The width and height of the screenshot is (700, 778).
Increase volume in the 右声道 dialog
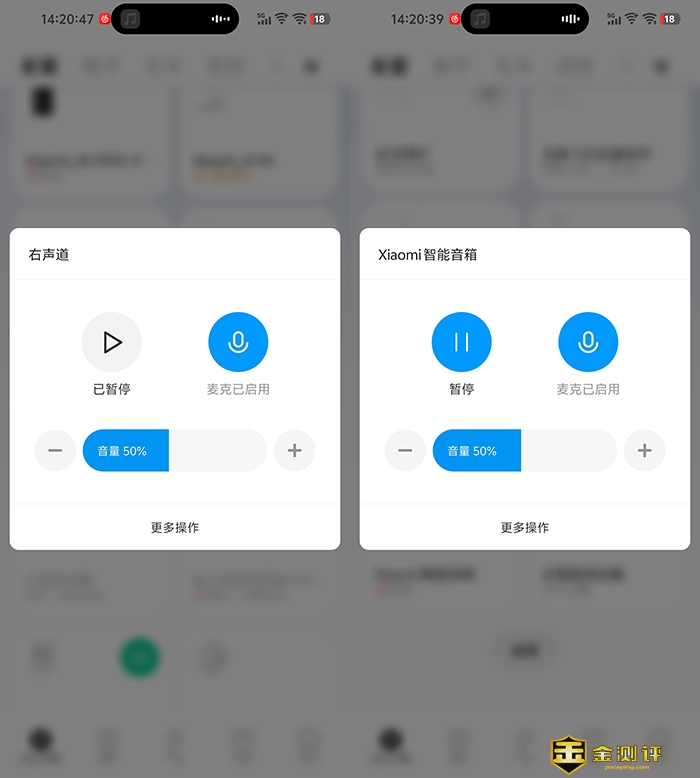click(x=294, y=450)
